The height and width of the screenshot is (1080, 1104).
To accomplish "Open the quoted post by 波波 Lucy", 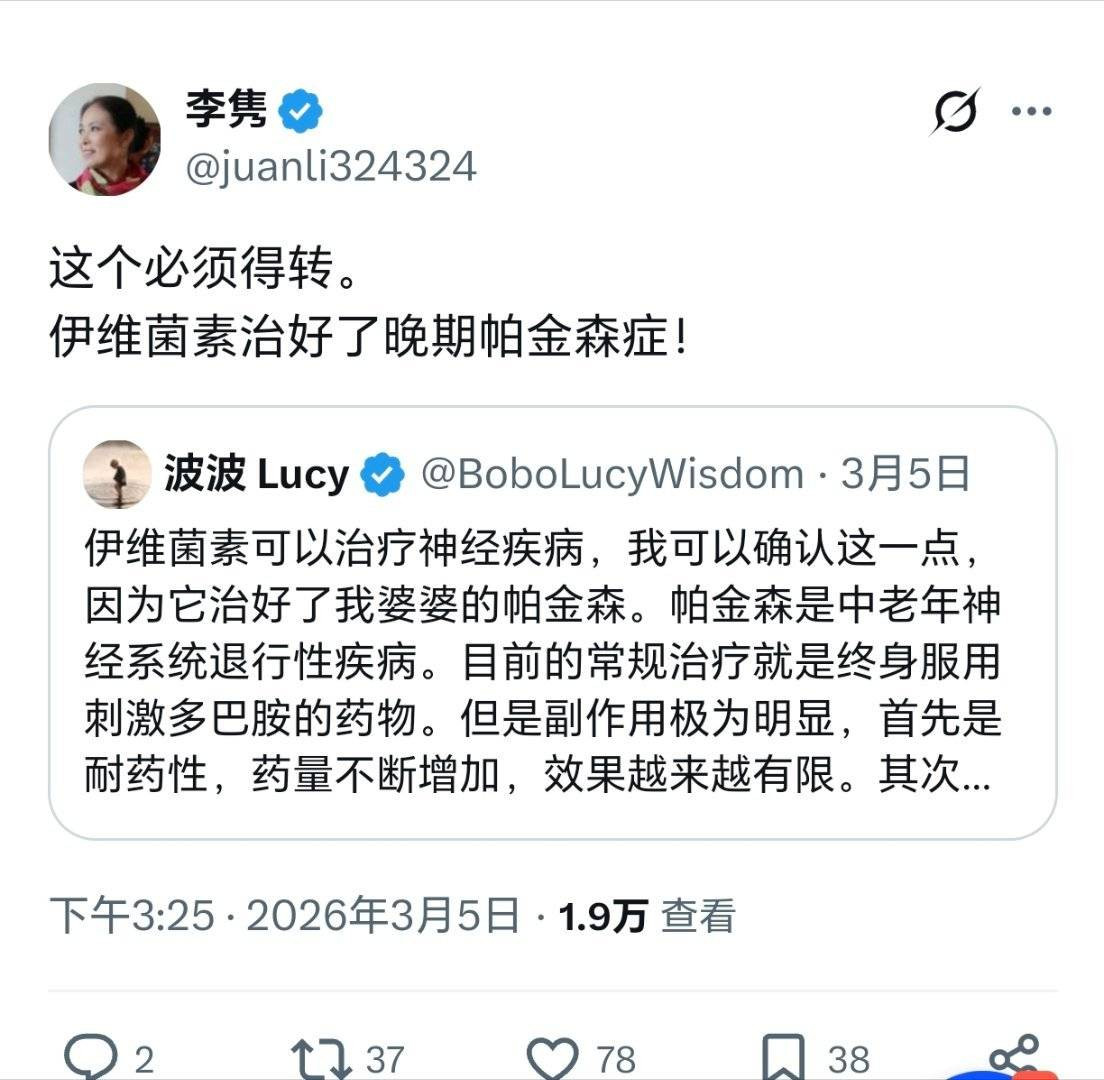I will click(x=552, y=622).
